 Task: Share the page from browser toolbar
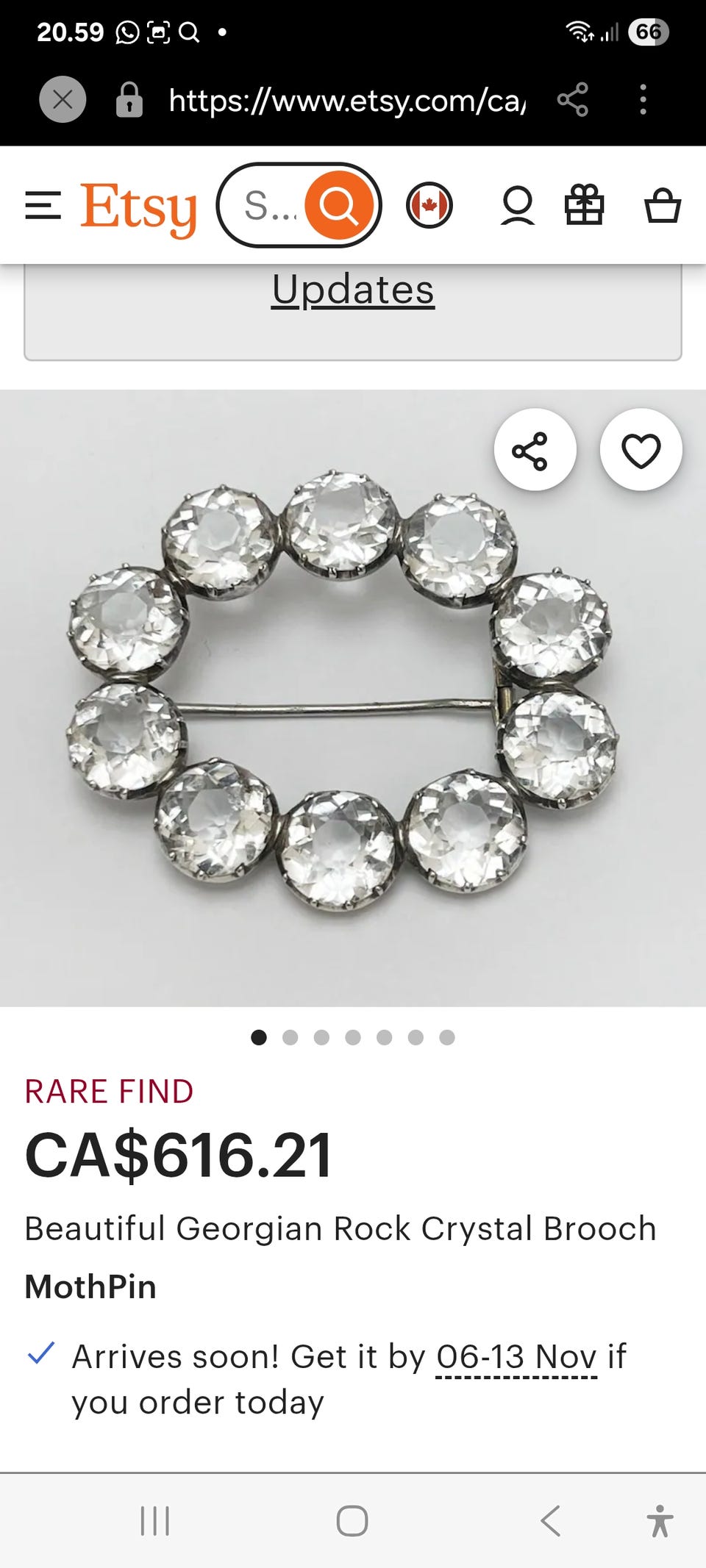[572, 99]
